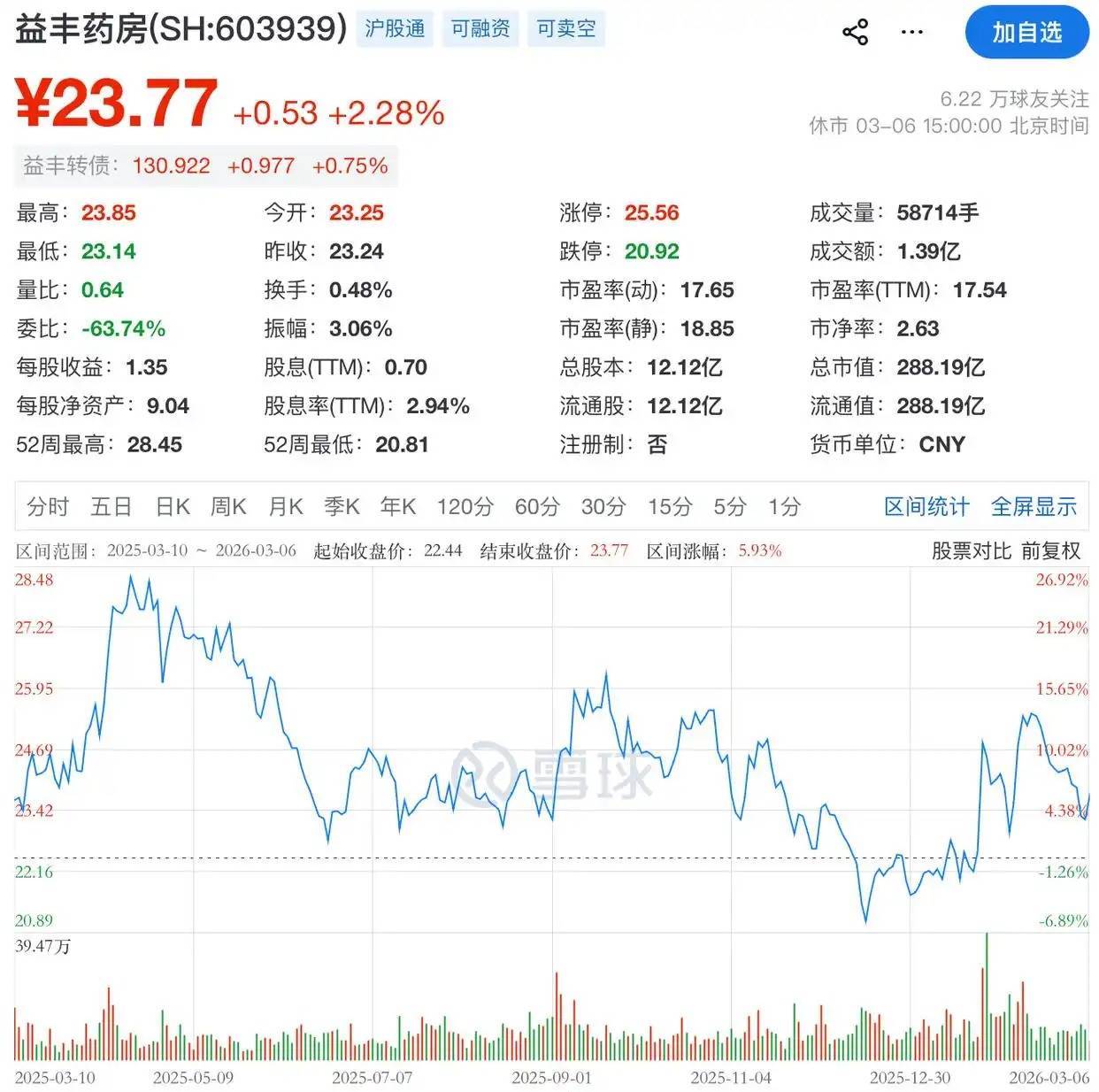Switch chart to 30分 interval
The height and width of the screenshot is (1092, 1099).
point(603,506)
